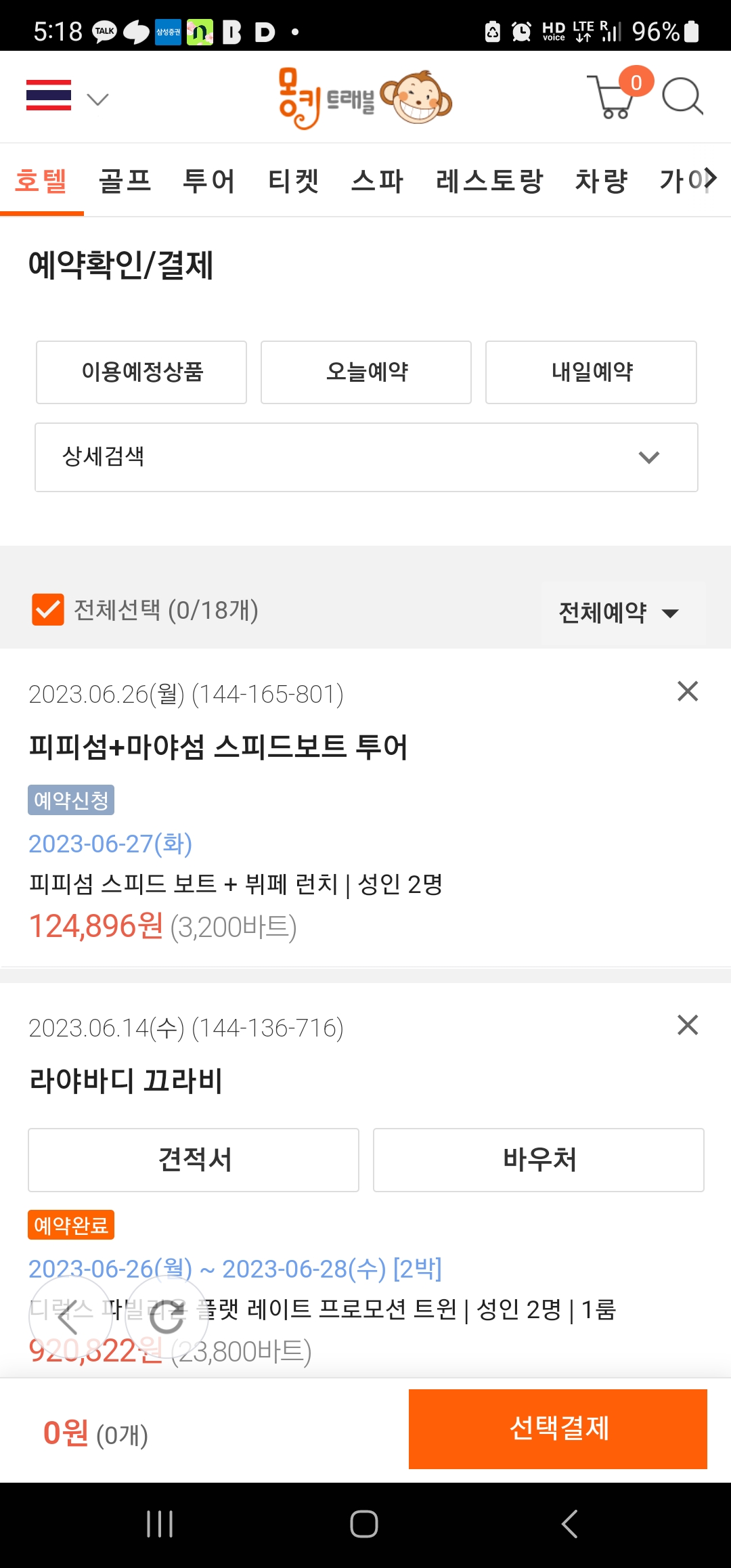Viewport: 731px width, 1568px height.
Task: Filter by 오늘예약
Action: click(366, 372)
